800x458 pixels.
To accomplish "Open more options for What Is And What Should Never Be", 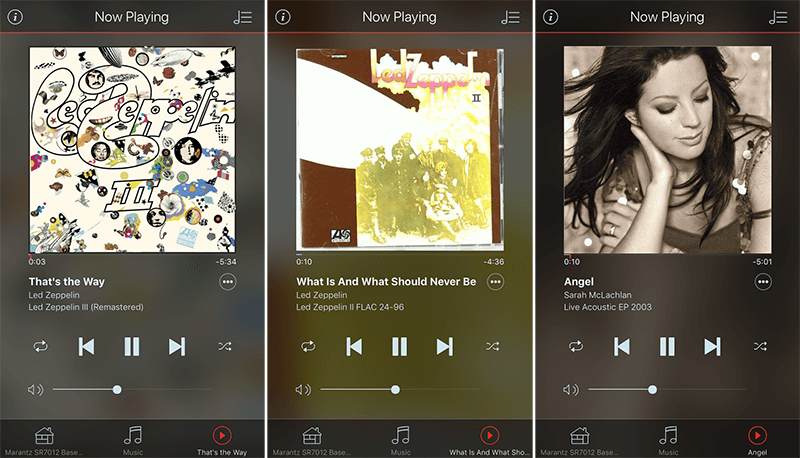I will [495, 282].
